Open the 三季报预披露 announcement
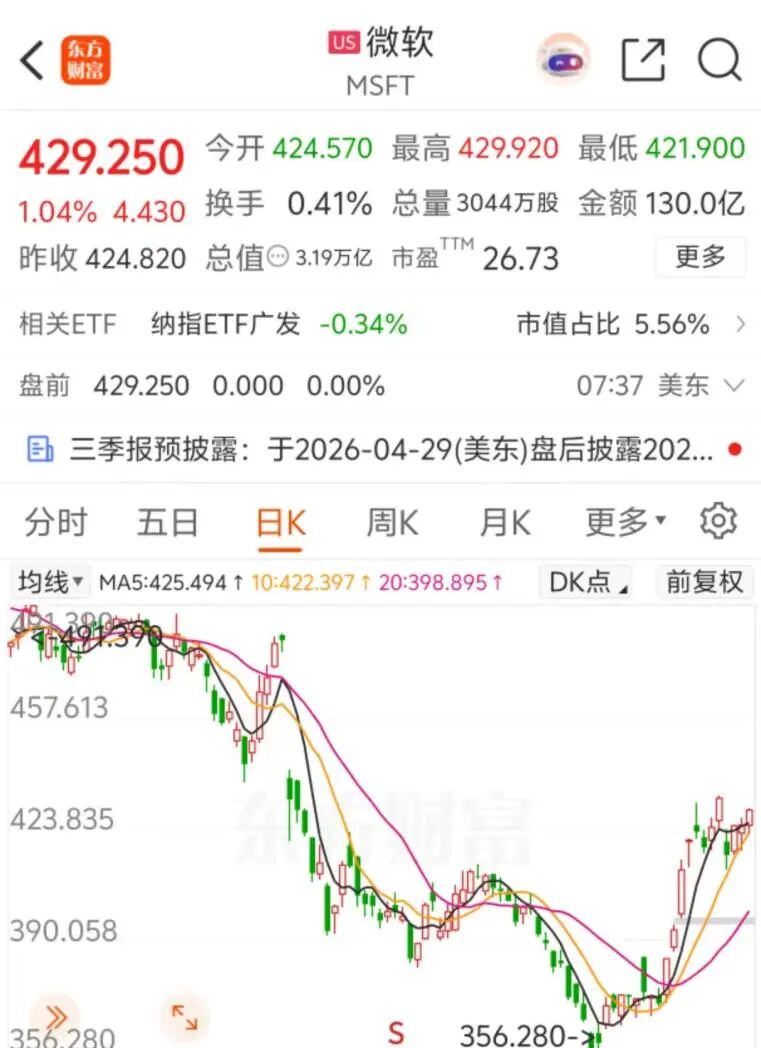The width and height of the screenshot is (761, 1048). point(380,449)
